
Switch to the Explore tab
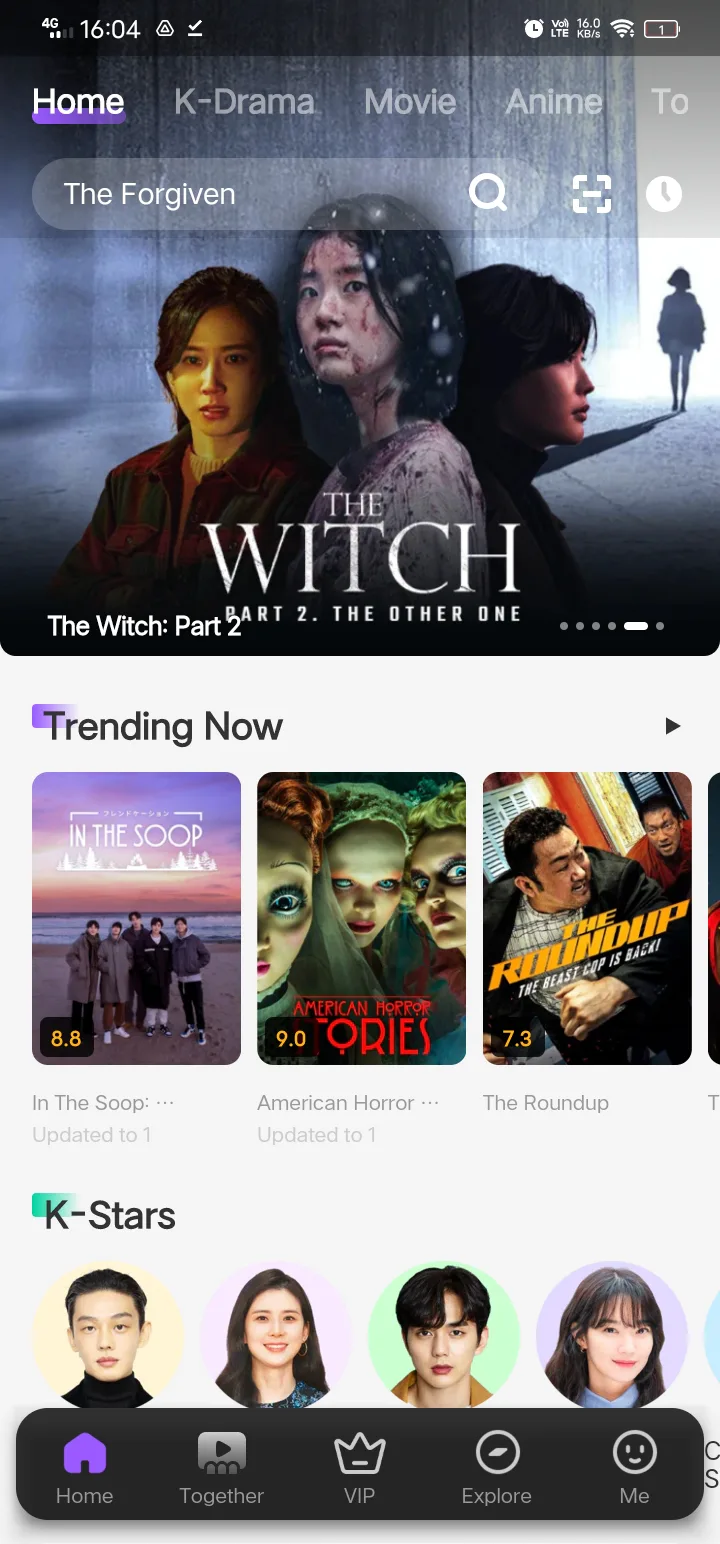(x=497, y=1466)
